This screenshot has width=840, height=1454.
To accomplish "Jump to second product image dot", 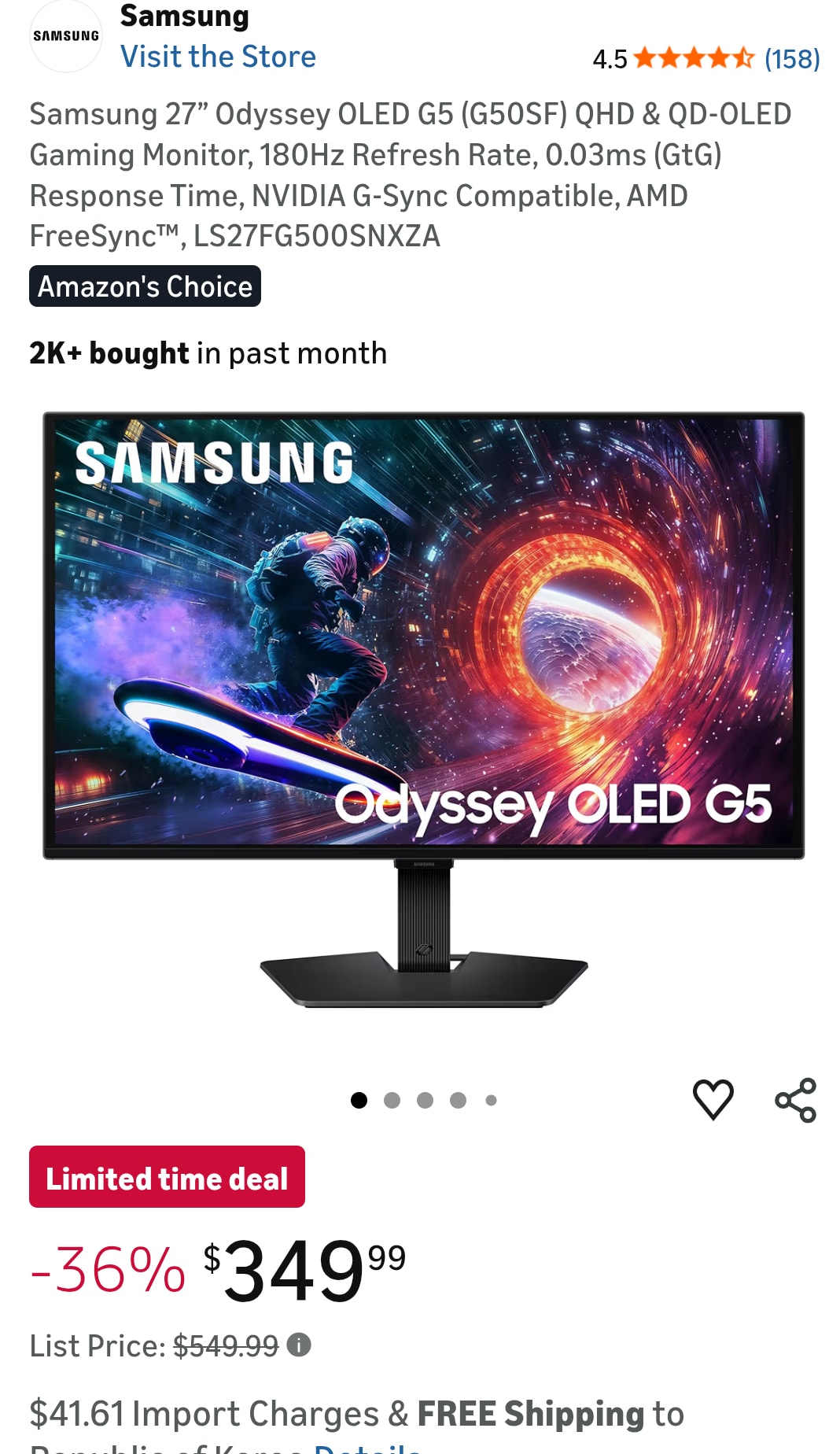I will click(392, 1100).
